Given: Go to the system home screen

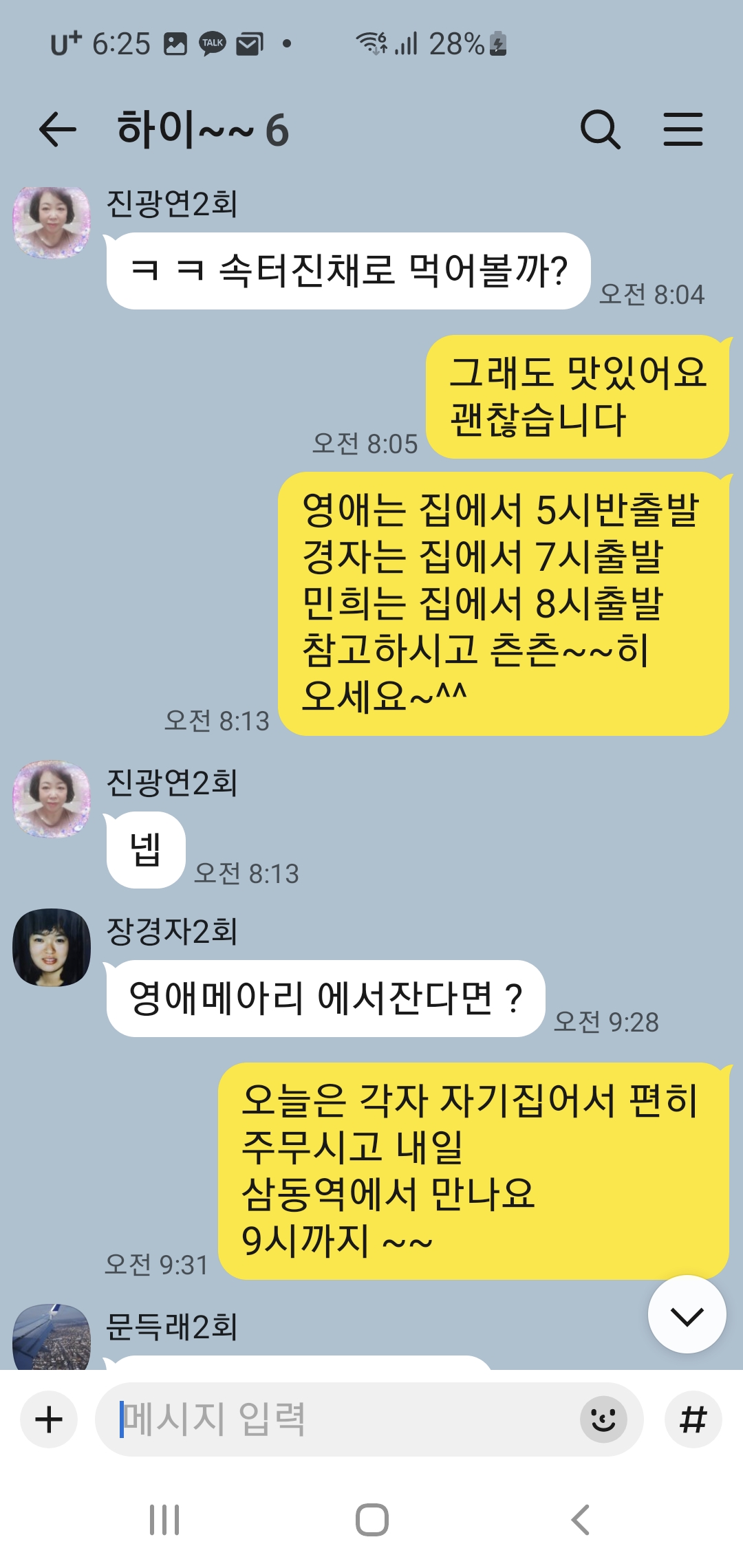Looking at the screenshot, I should pos(371,1520).
